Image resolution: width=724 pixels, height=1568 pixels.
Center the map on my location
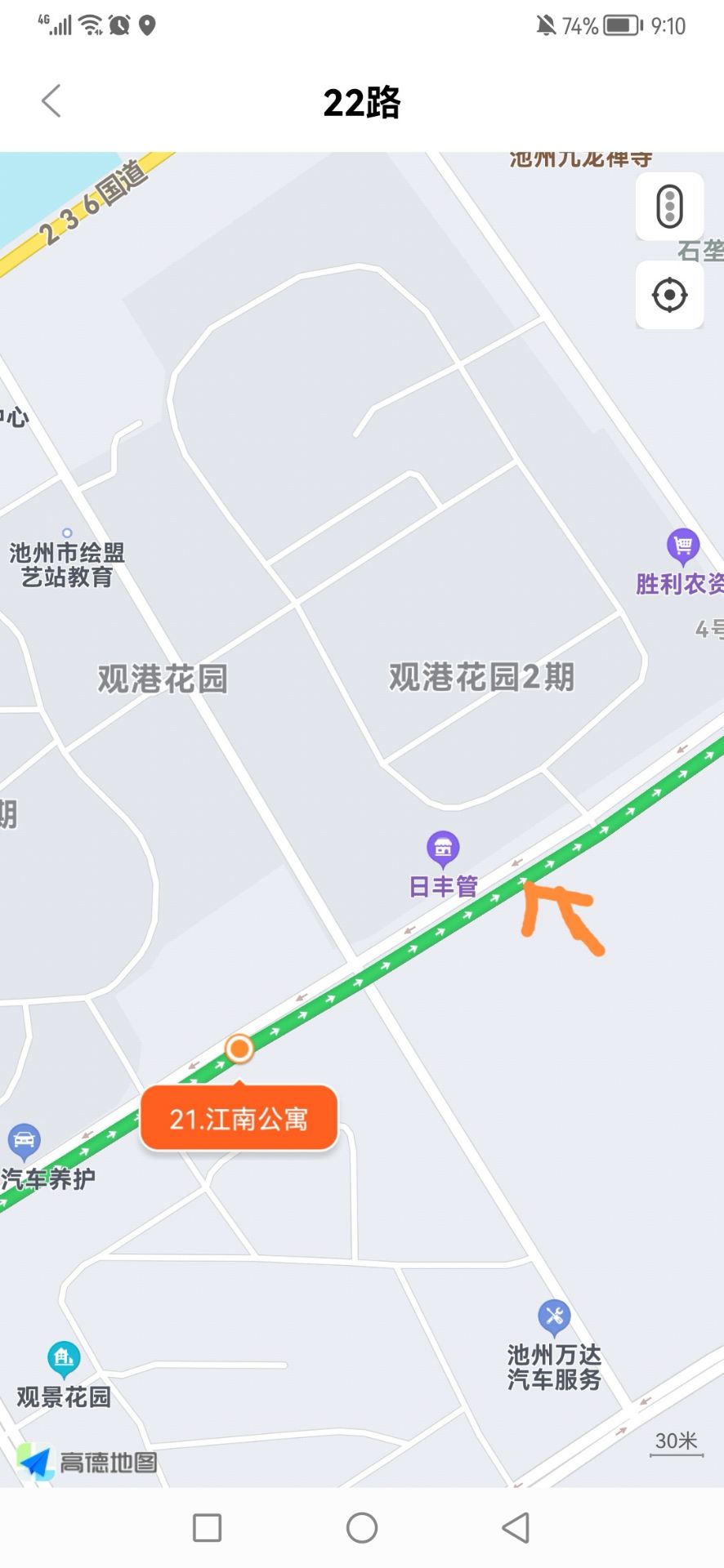[669, 295]
